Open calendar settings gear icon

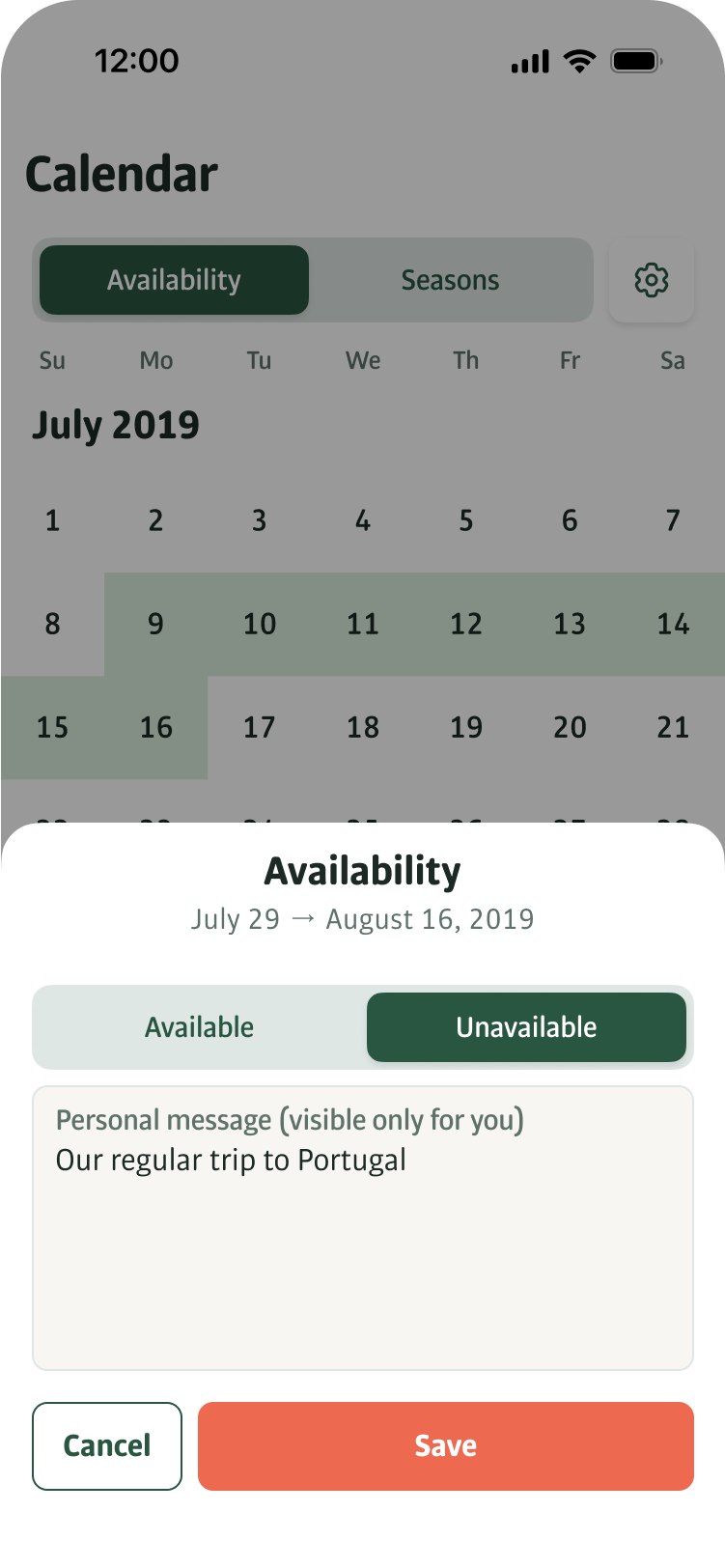point(652,280)
